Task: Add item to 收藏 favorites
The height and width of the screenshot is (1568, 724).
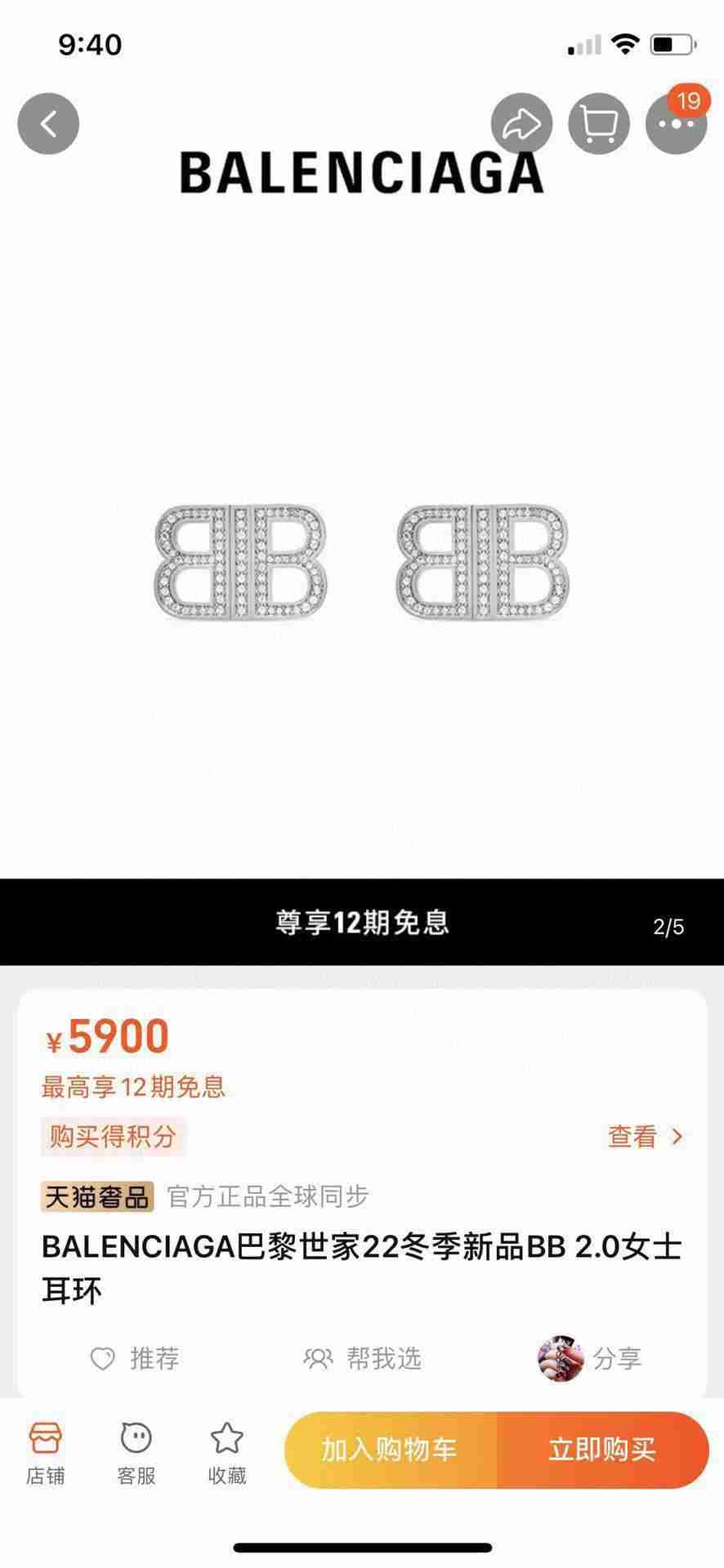Action: coord(226,1453)
